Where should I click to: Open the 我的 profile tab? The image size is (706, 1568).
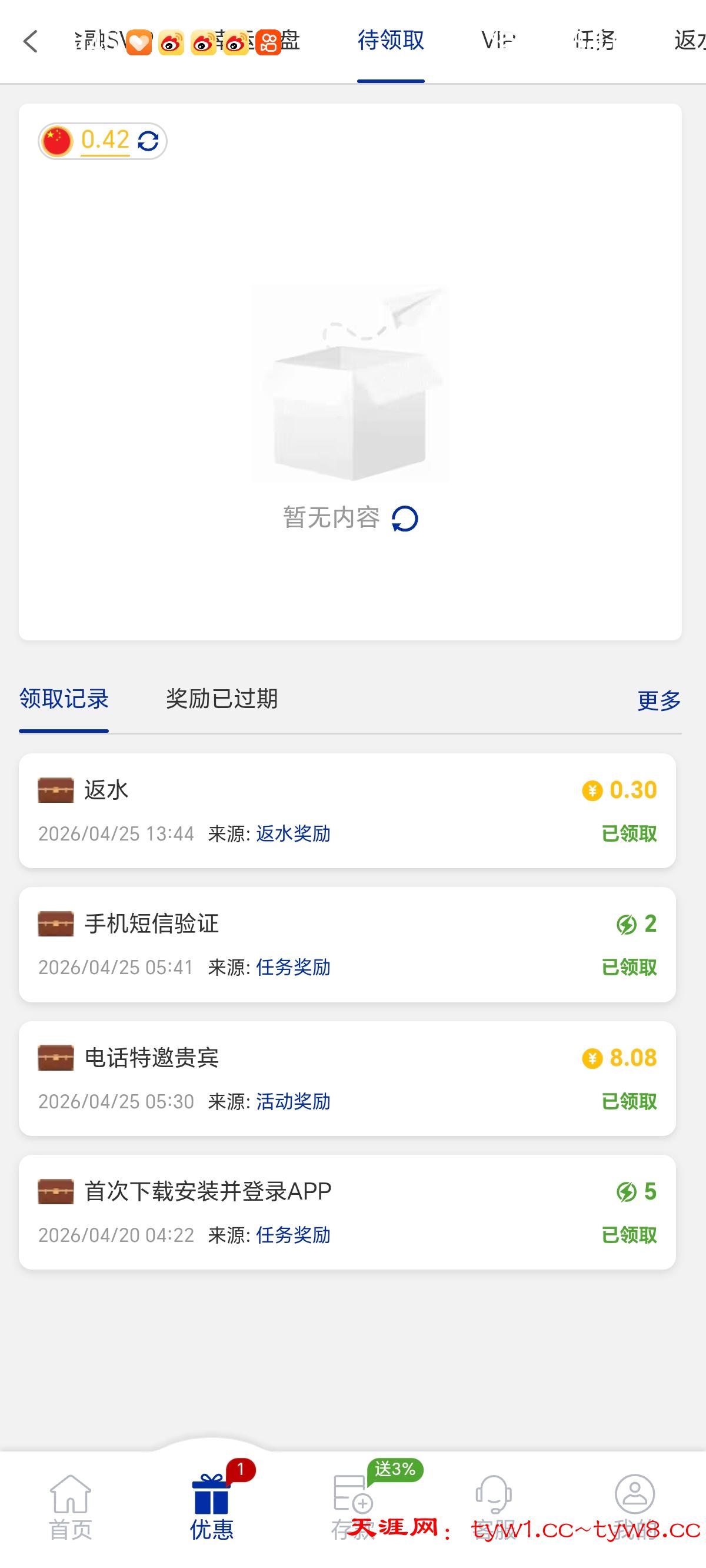(634, 1506)
